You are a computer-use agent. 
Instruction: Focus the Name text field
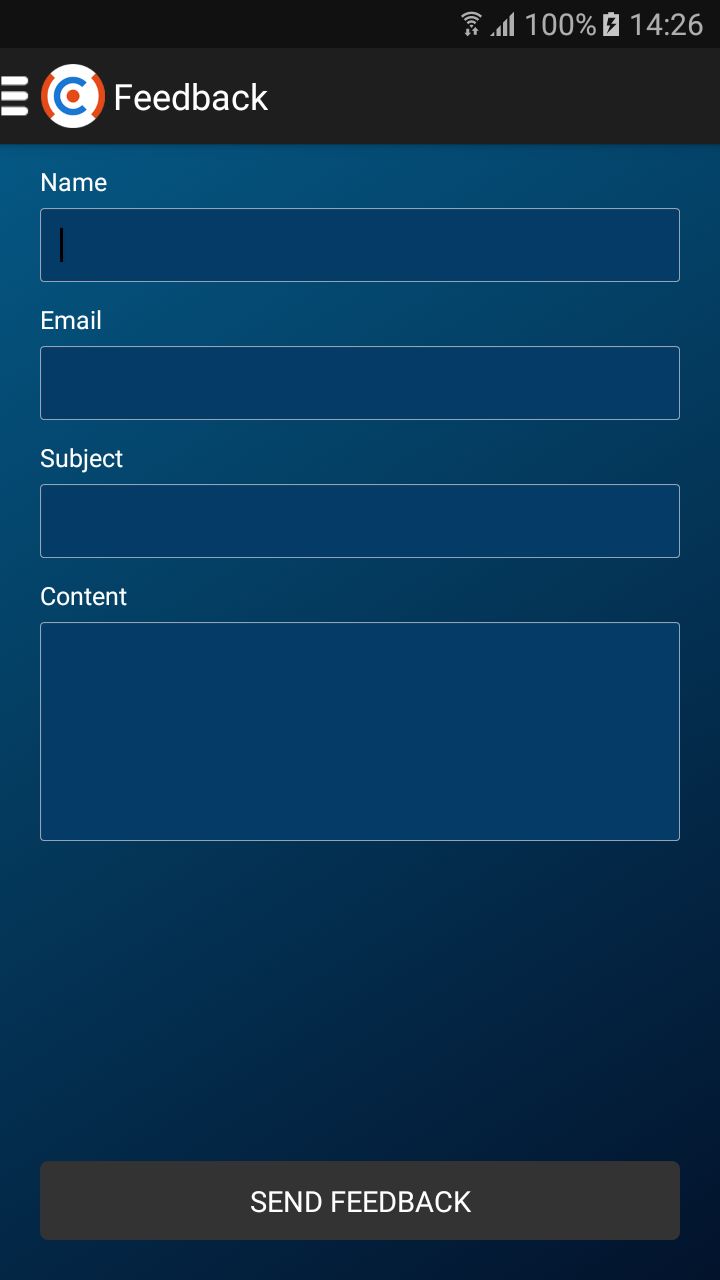[x=360, y=245]
